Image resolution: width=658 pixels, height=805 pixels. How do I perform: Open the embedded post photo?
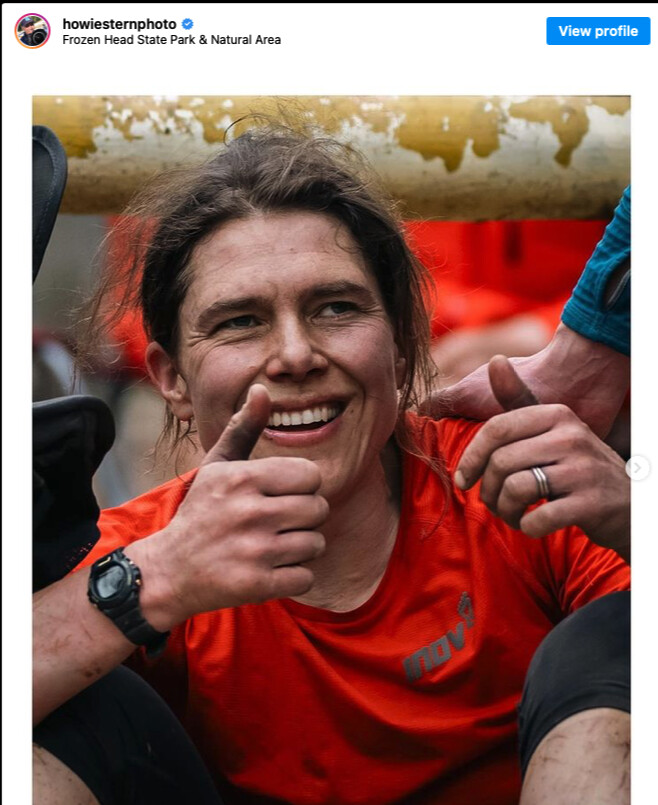330,450
